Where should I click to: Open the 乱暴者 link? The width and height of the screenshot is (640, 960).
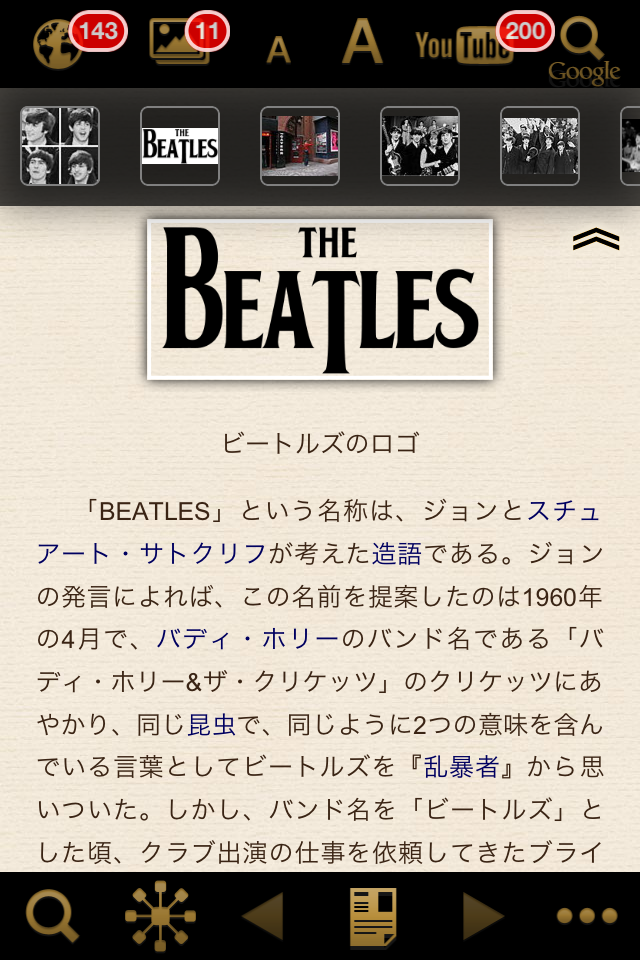461,767
